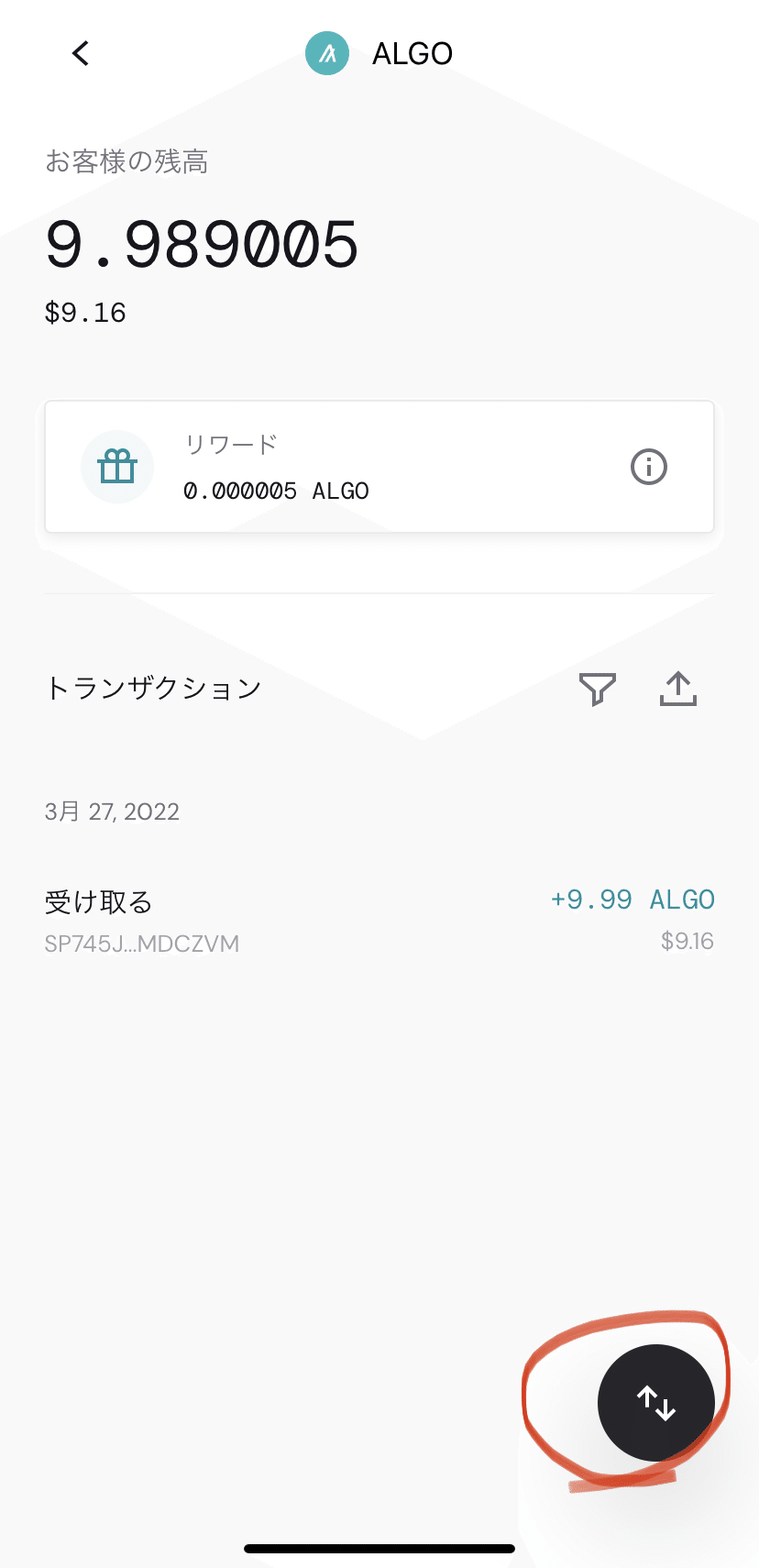Tap the 3月 27, 2022 date header
Image resolution: width=759 pixels, height=1568 pixels.
point(113,812)
